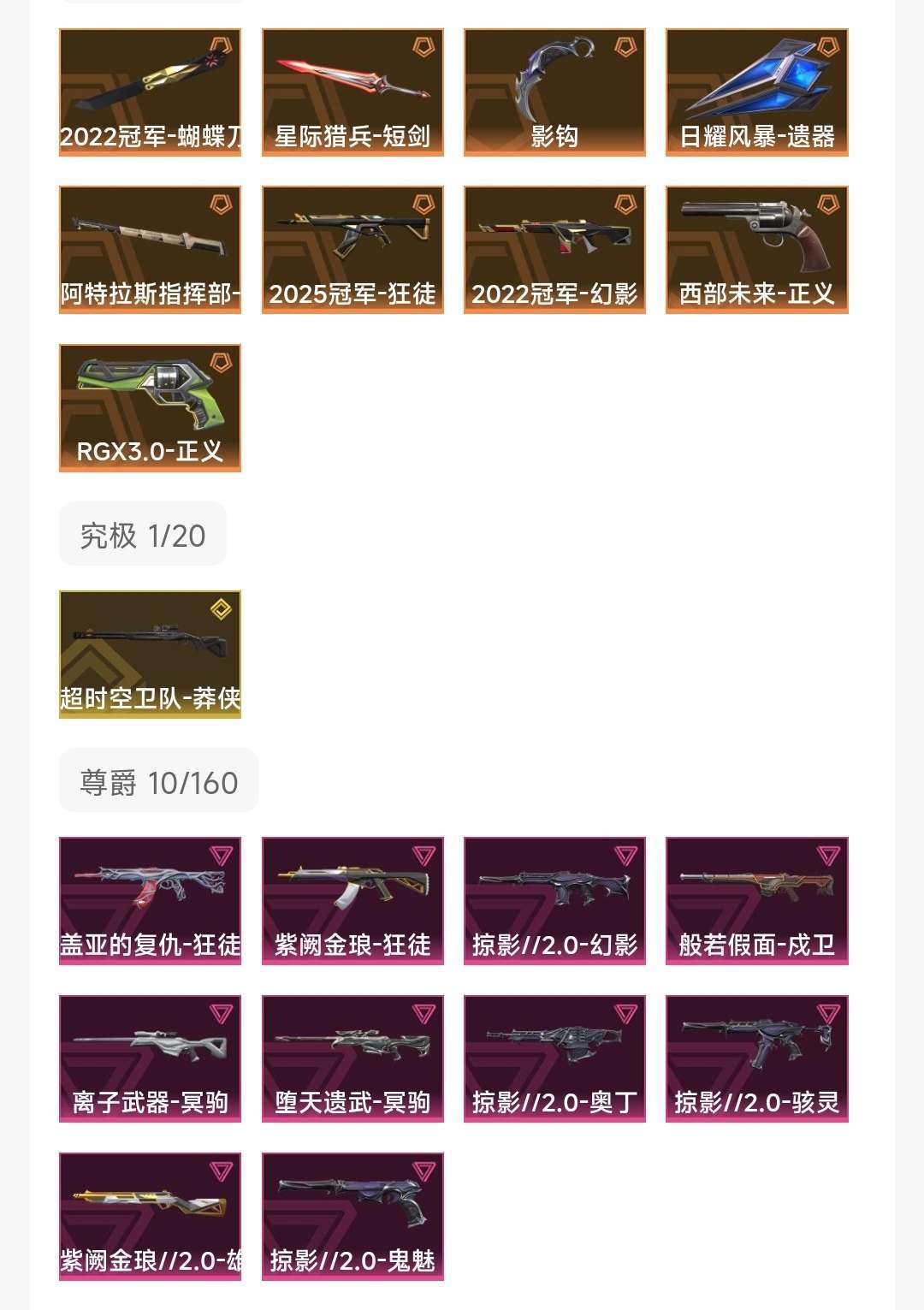Select the 2025冠军-狂徒 skin card
Screen dimensions: 924x1310
coord(352,248)
